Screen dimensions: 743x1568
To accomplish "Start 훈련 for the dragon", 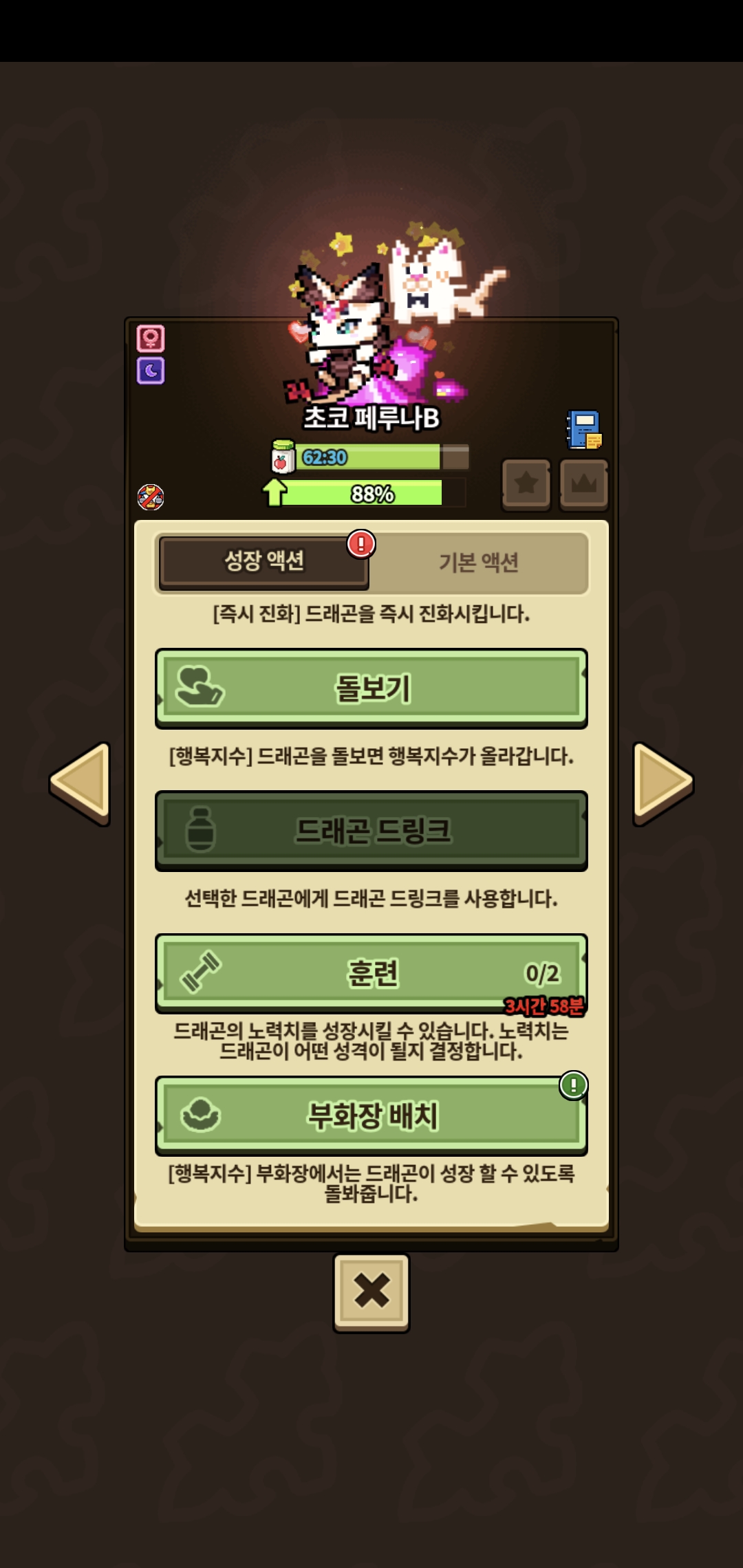I will coord(371,973).
